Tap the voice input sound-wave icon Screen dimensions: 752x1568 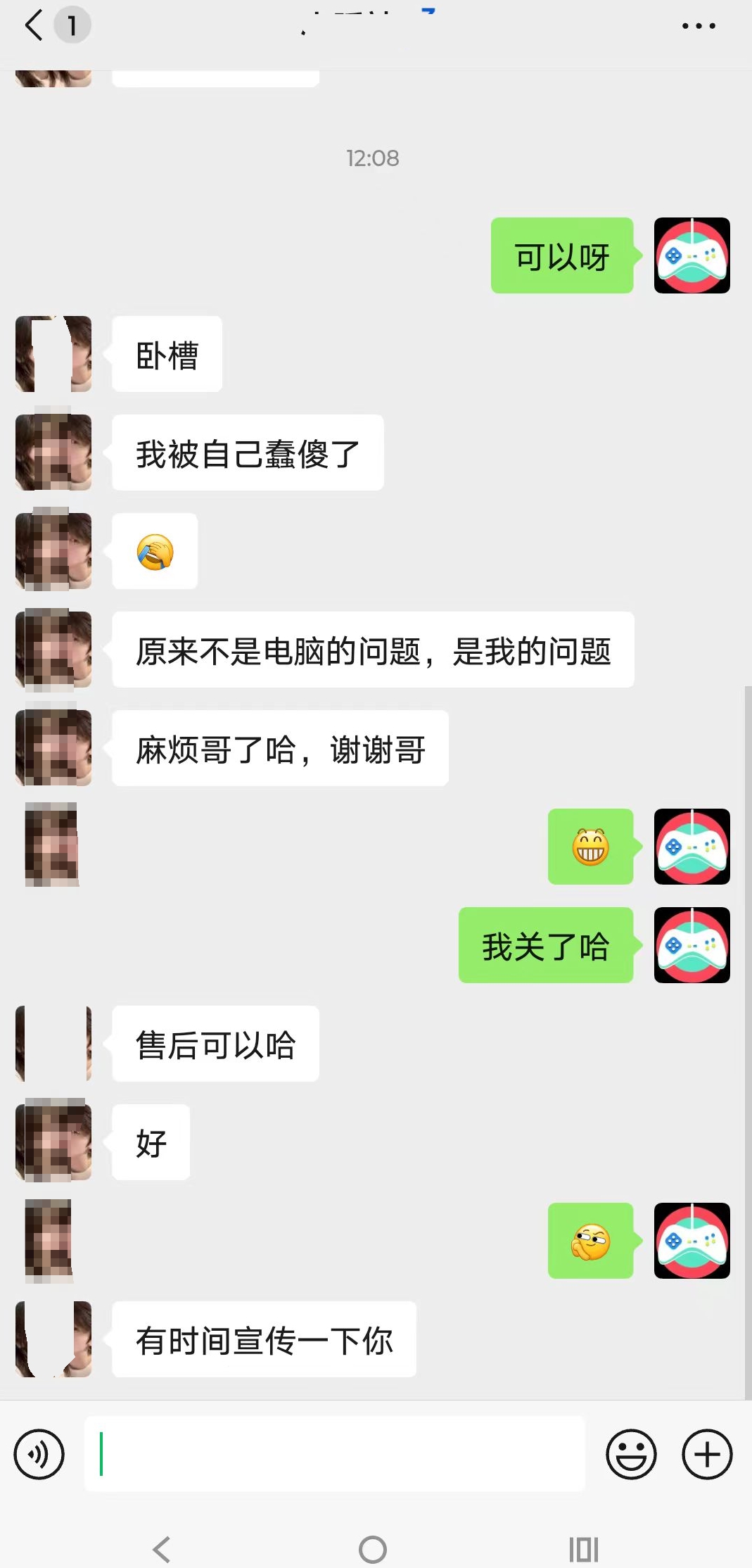(39, 1453)
